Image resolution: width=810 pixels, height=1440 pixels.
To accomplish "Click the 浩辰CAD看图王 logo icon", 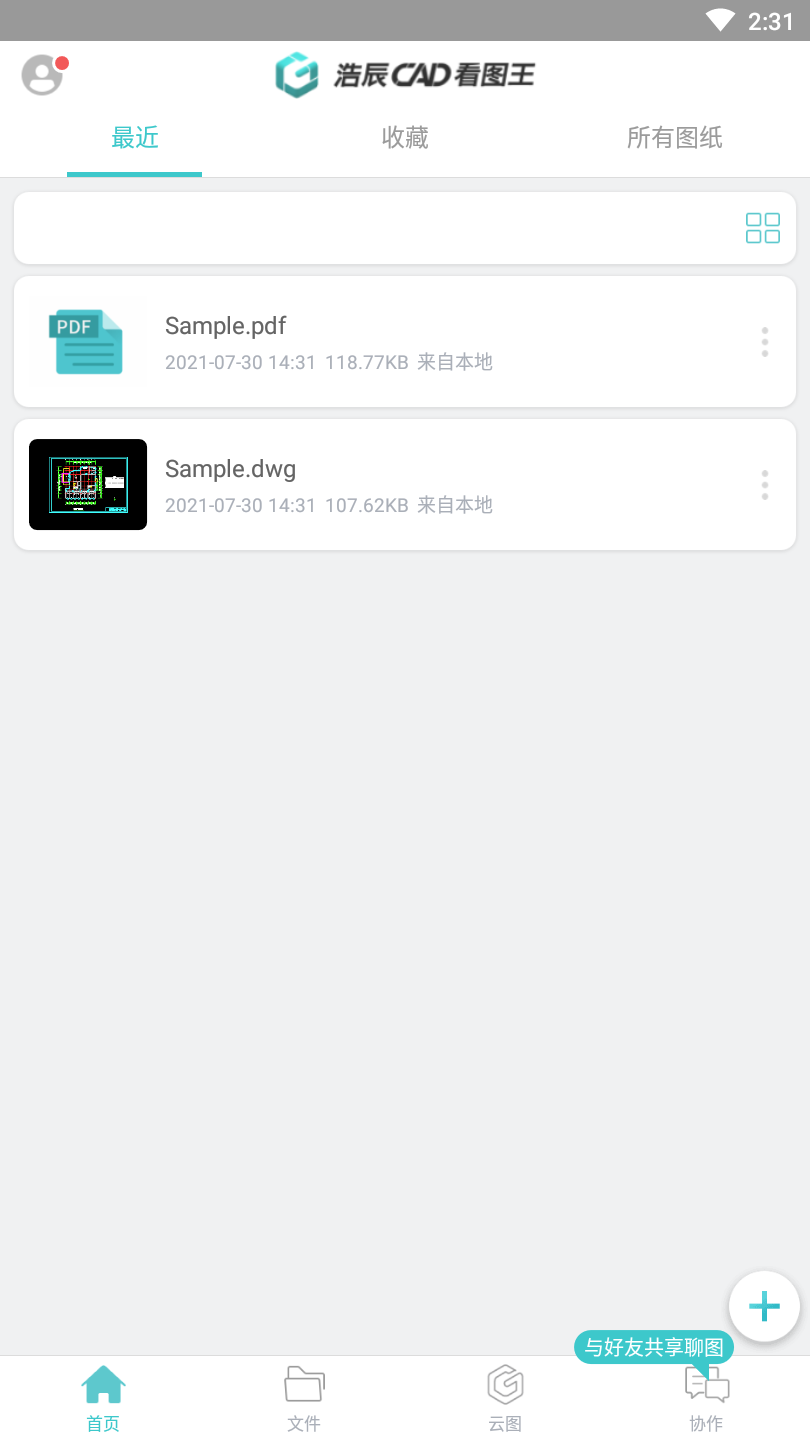I will click(x=295, y=74).
